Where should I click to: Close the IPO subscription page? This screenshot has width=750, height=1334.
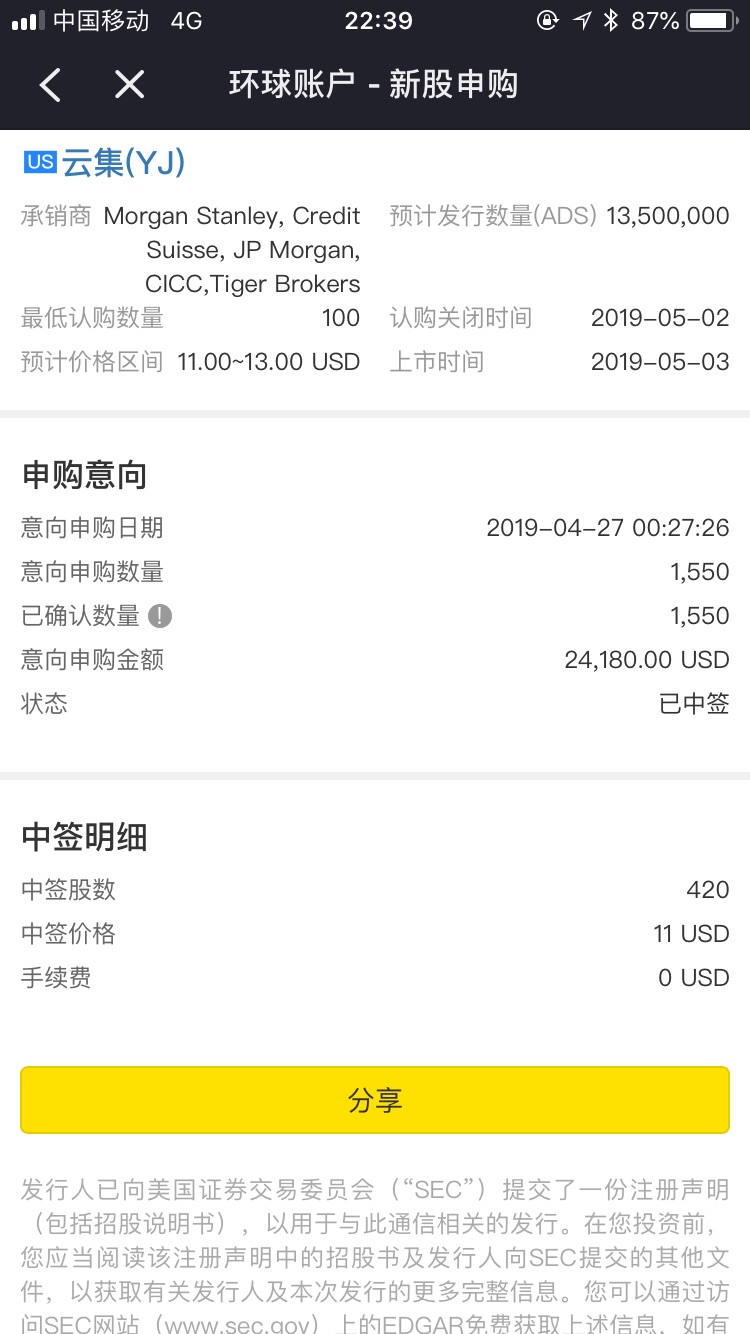click(x=130, y=85)
